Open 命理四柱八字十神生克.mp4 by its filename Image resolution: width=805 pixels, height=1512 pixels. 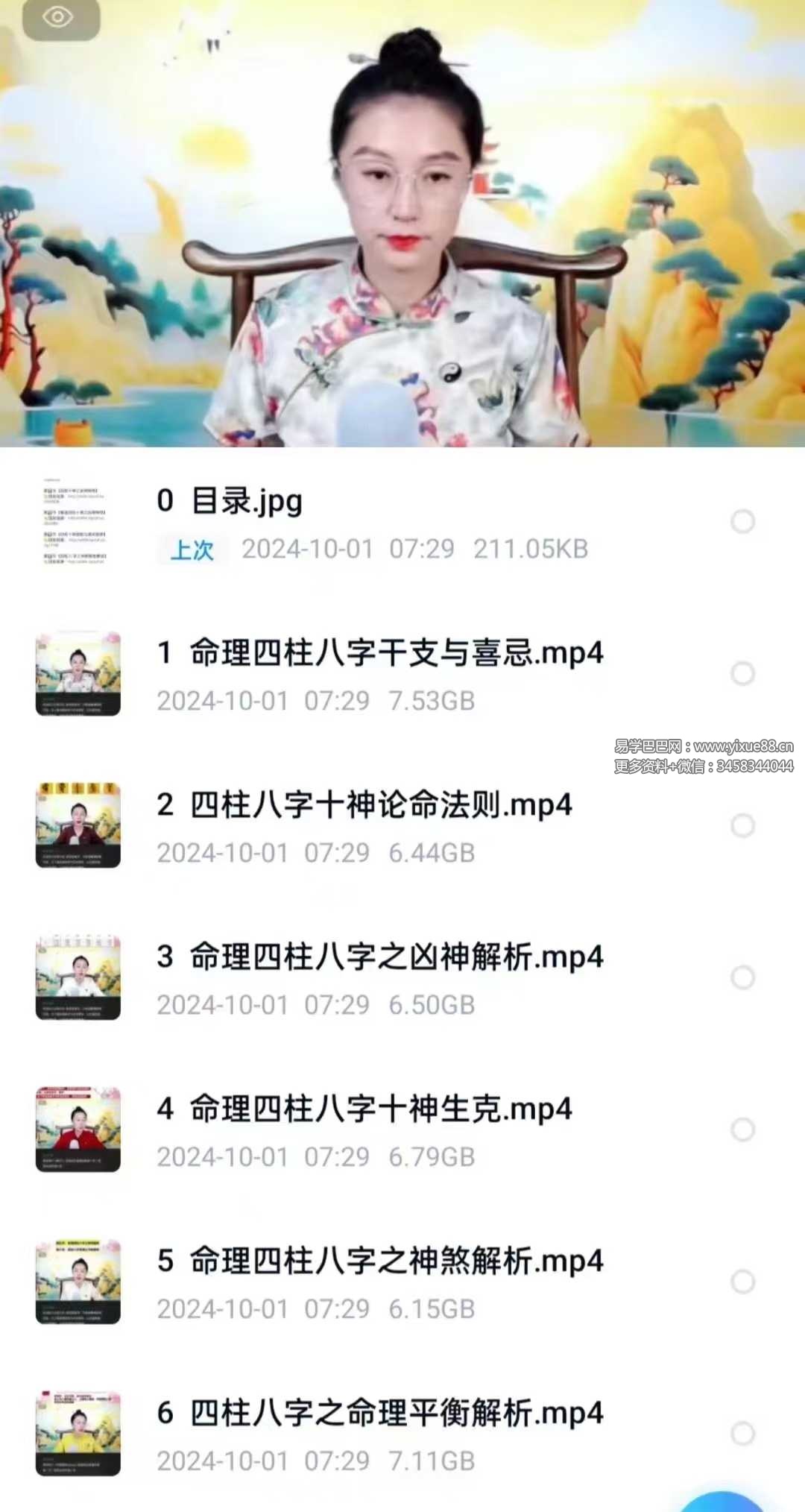pos(365,1109)
